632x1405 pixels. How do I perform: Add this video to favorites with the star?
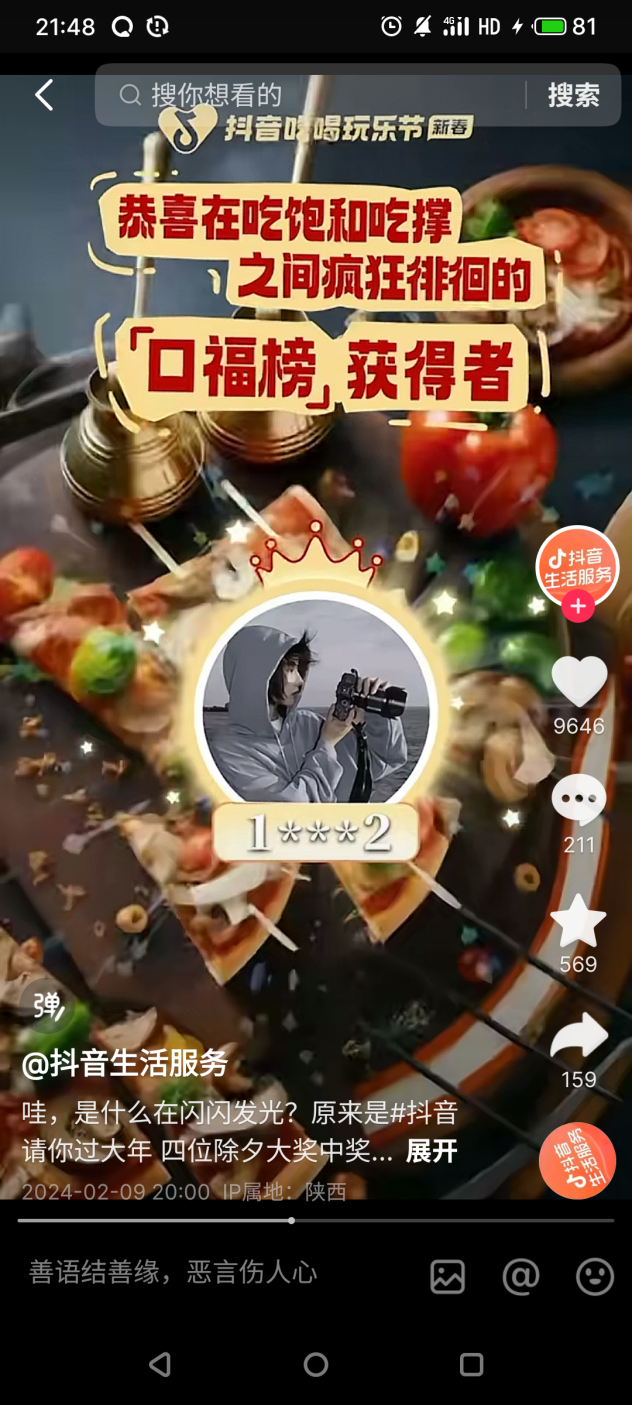(x=579, y=921)
